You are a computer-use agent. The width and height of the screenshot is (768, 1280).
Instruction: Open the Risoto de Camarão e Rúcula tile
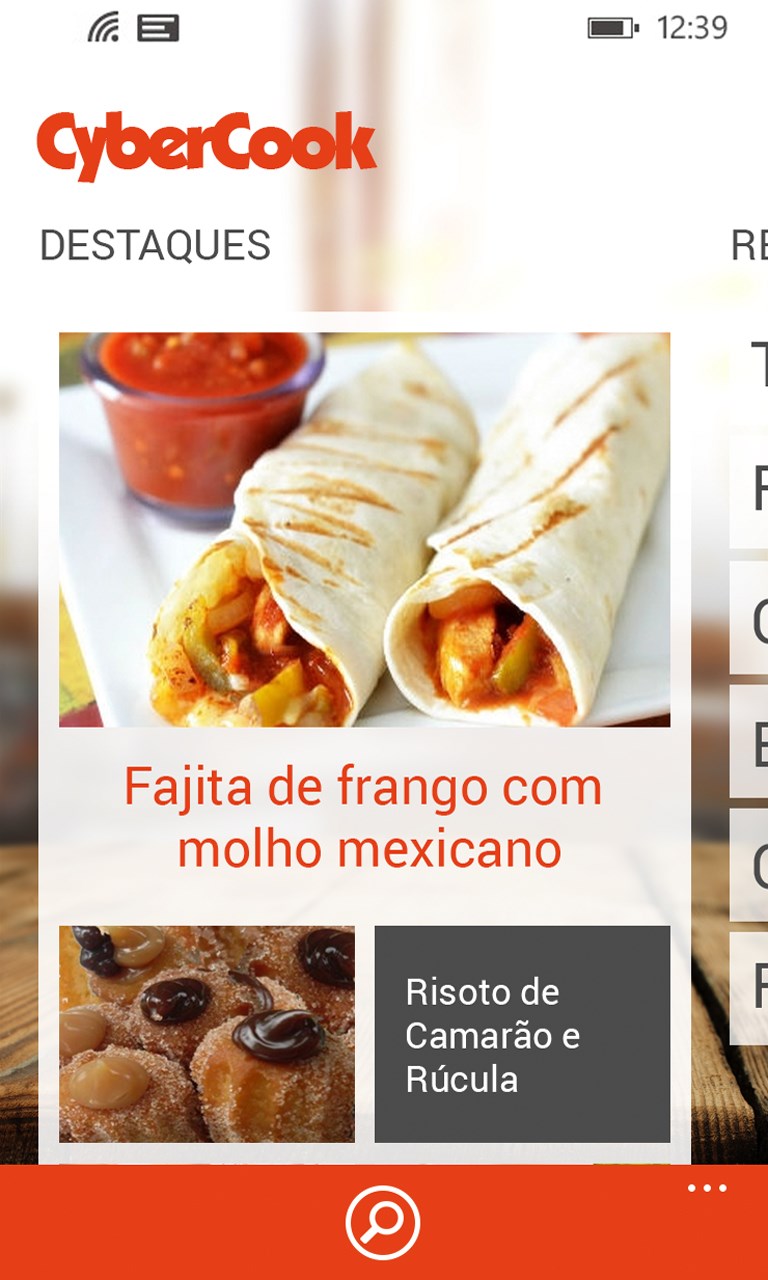(x=522, y=1034)
